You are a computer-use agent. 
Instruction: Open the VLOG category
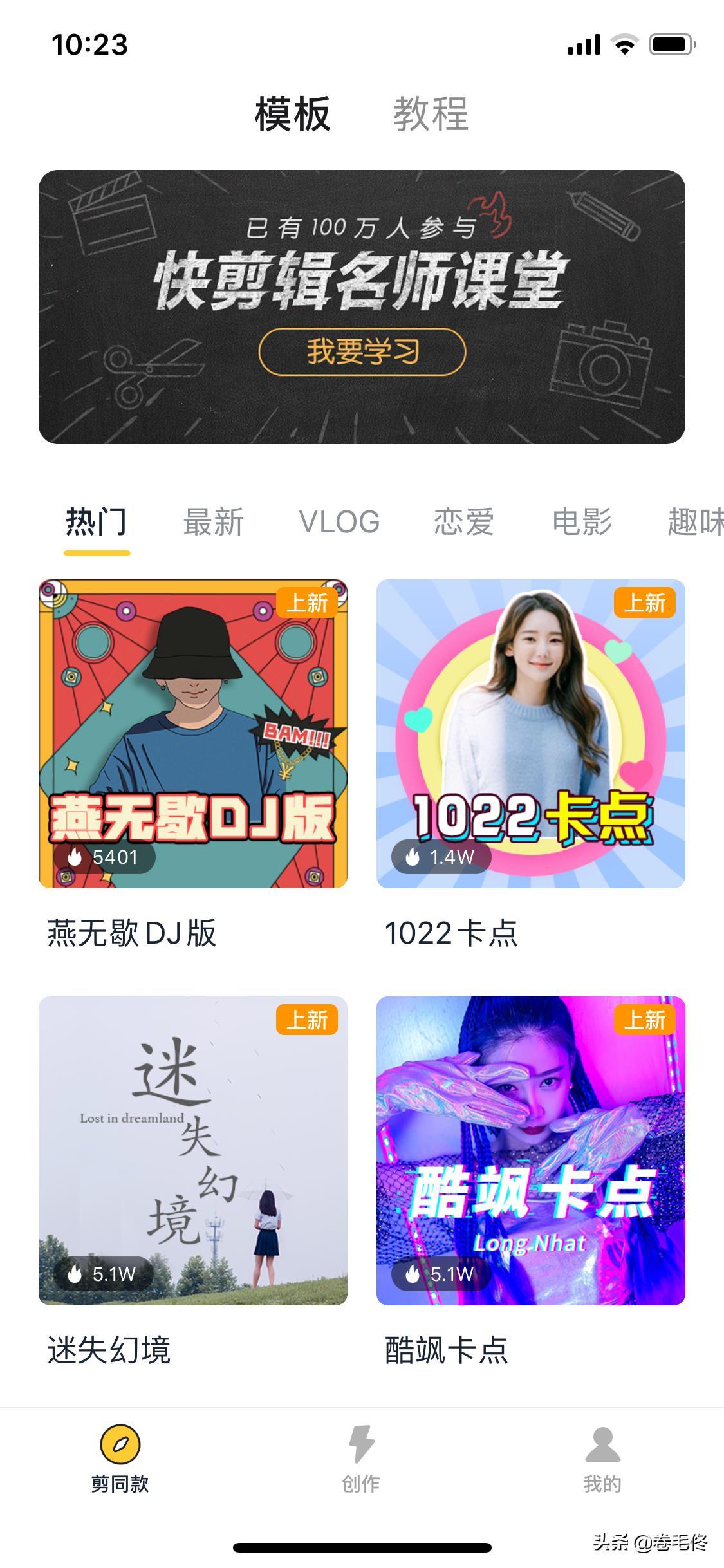point(339,521)
